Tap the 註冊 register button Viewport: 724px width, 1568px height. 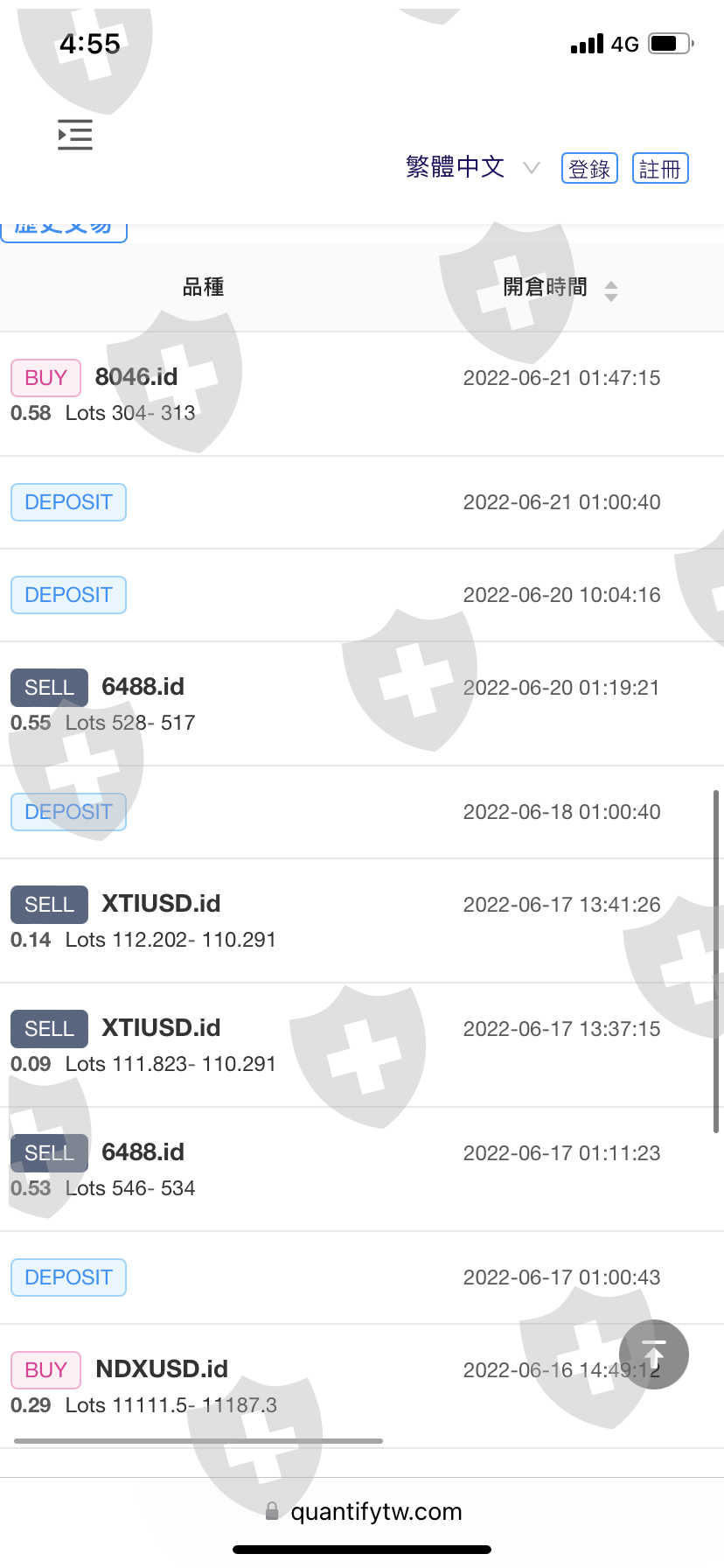pos(660,168)
